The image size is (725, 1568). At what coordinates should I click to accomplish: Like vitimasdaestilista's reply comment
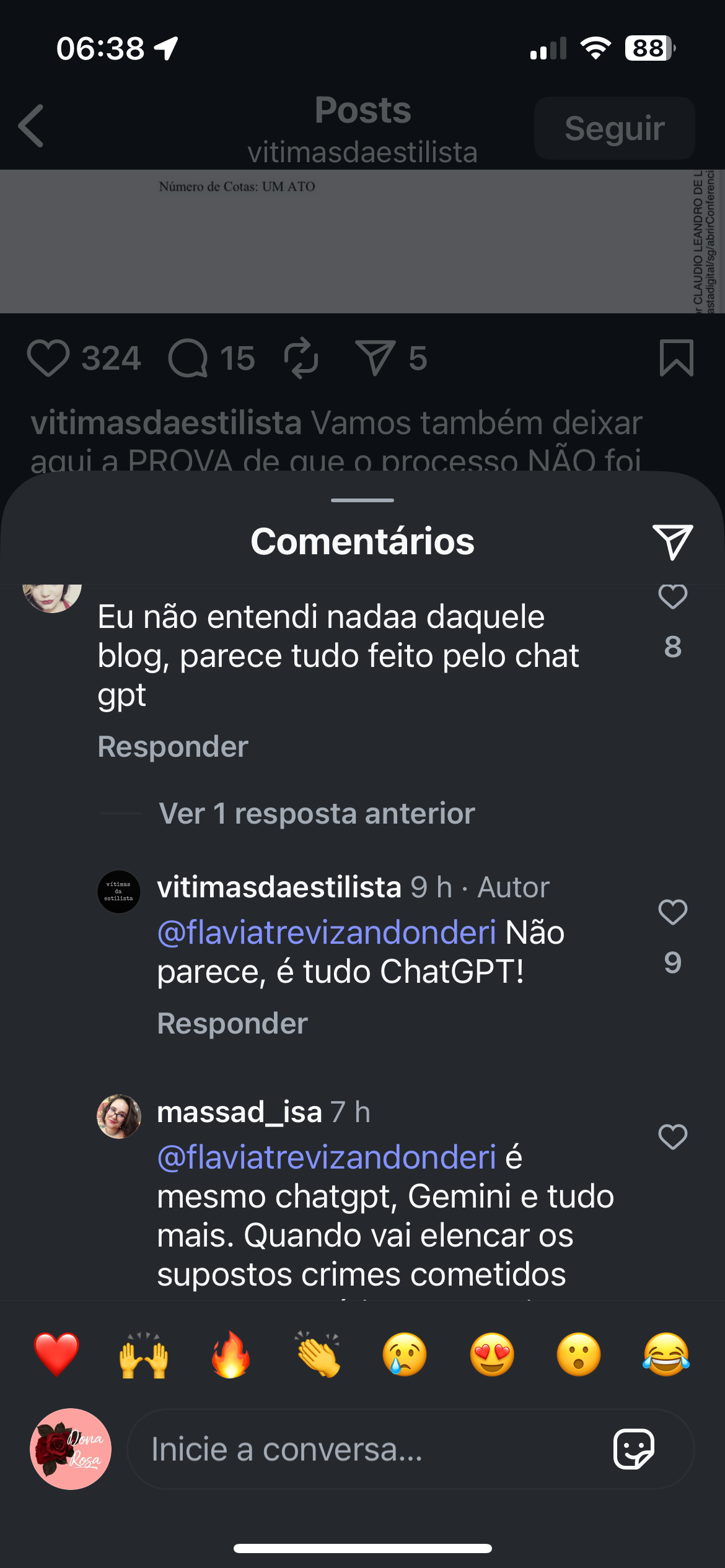coord(672,913)
